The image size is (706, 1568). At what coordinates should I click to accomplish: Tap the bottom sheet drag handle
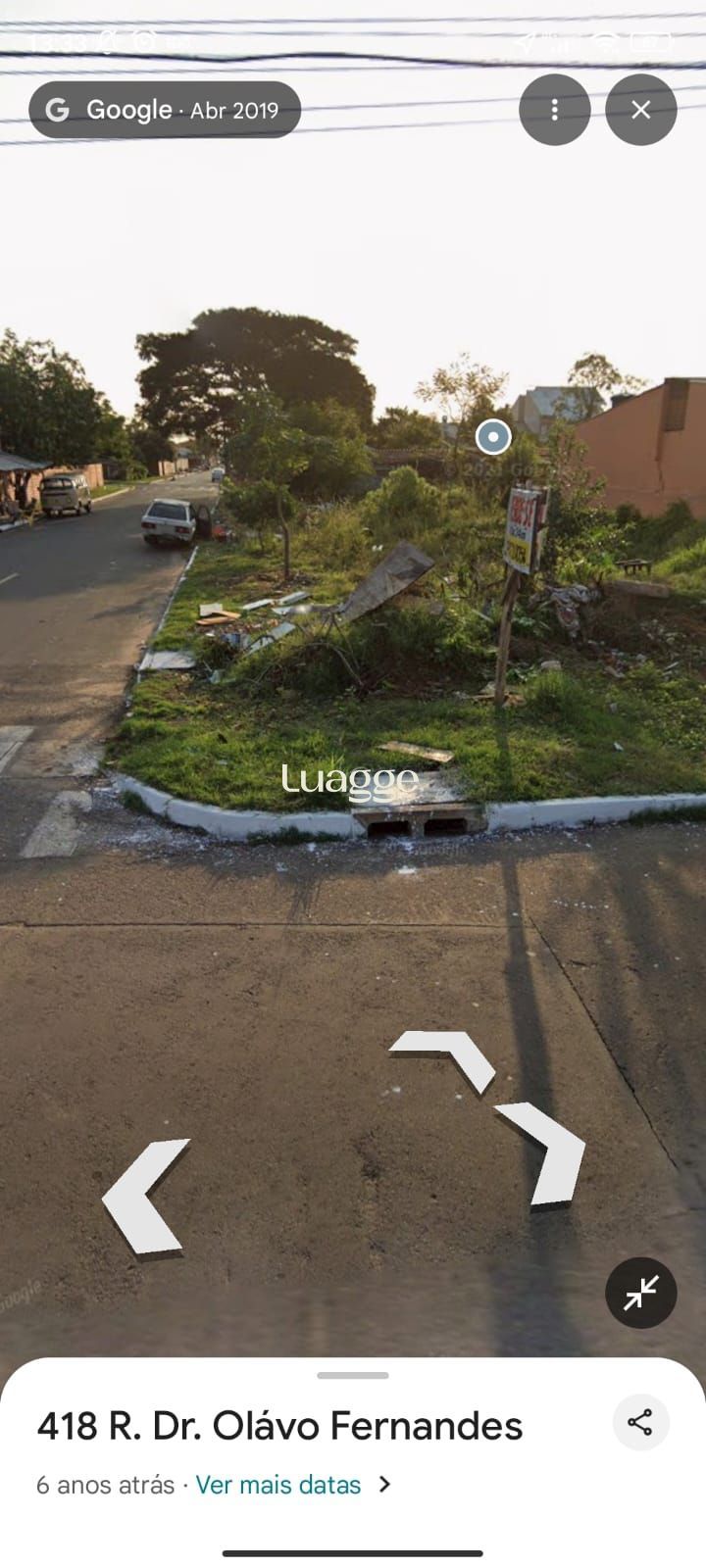pyautogui.click(x=353, y=1375)
